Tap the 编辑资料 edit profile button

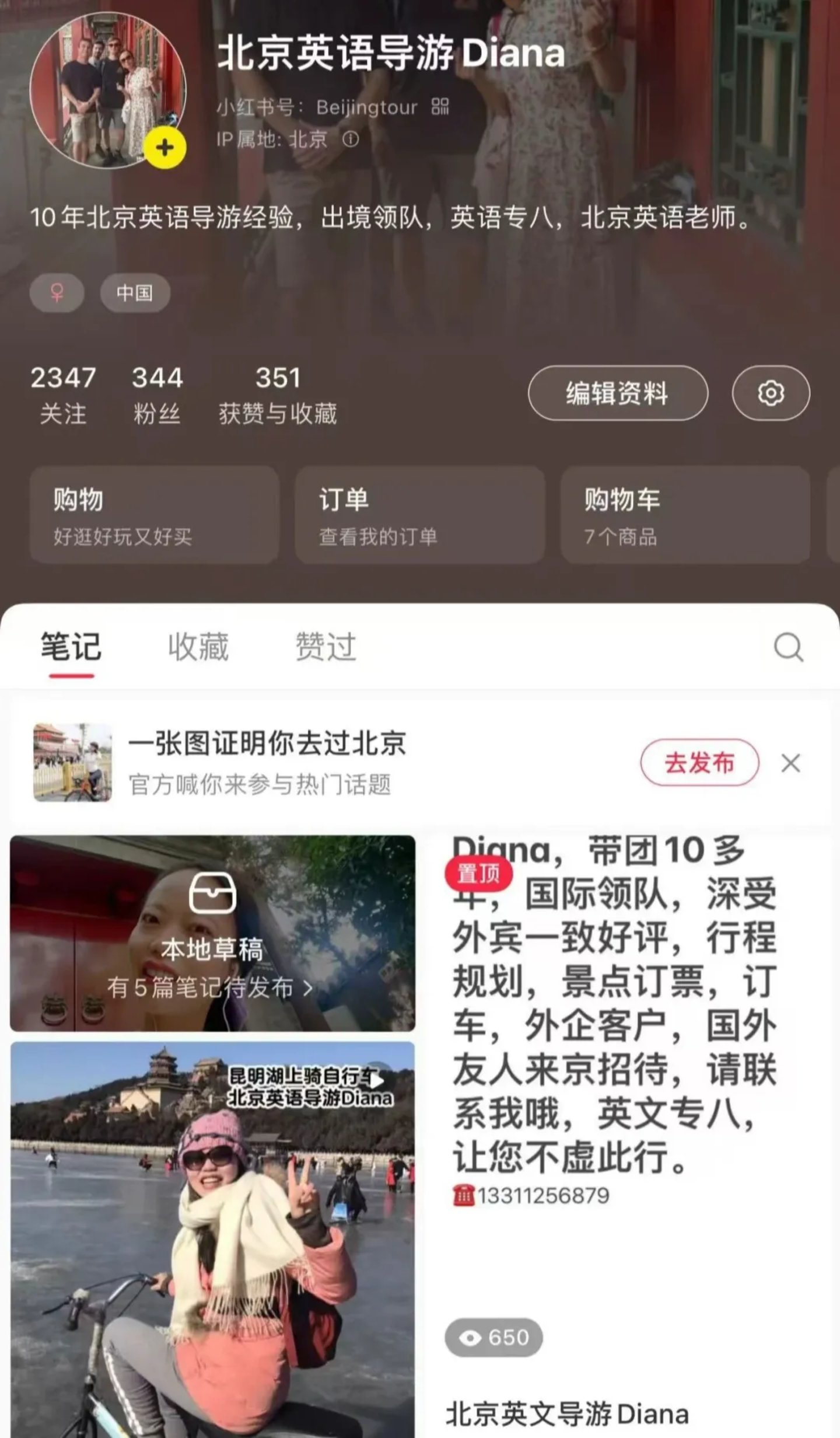pyautogui.click(x=618, y=393)
